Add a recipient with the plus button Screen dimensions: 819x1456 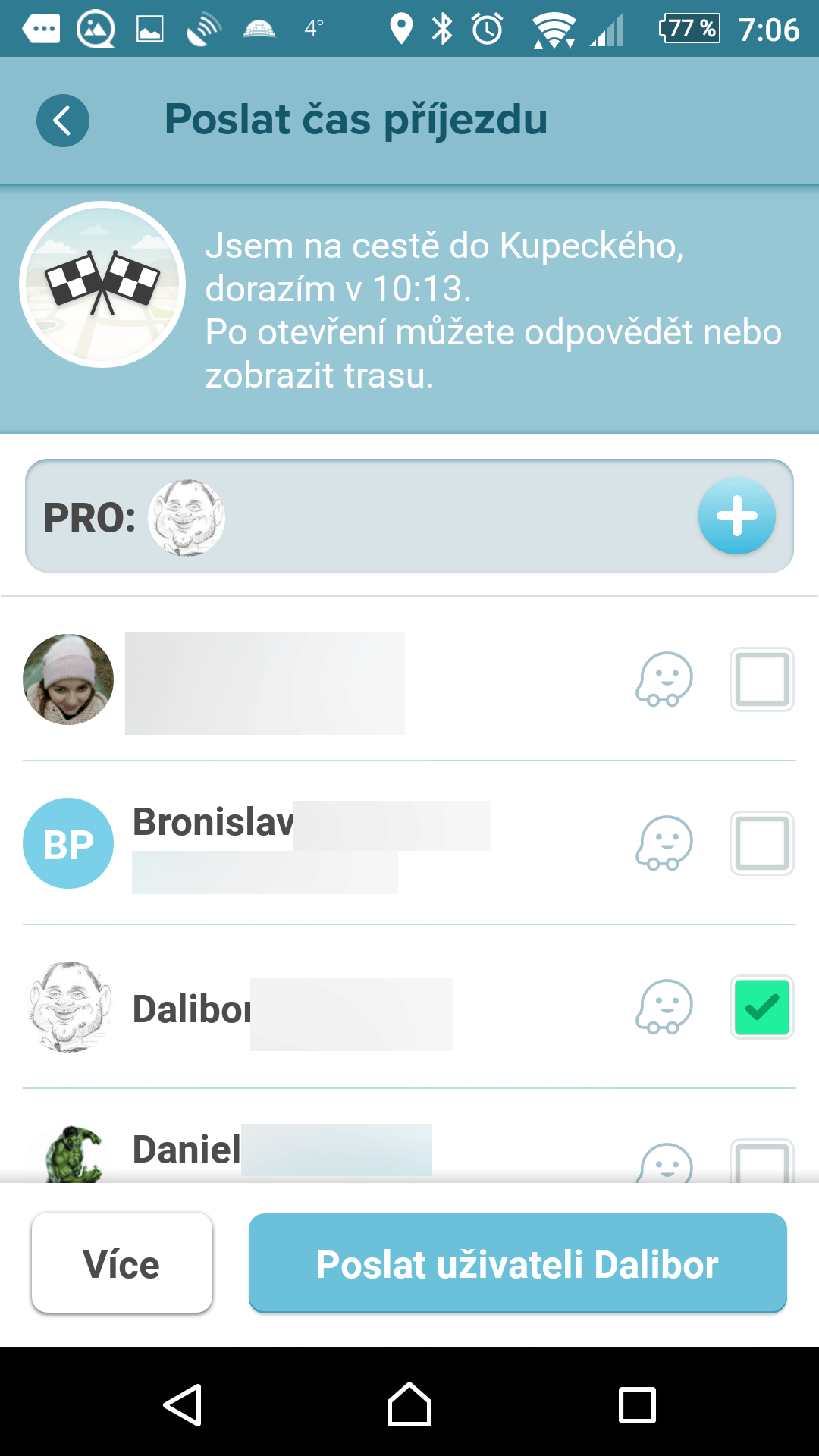click(737, 516)
